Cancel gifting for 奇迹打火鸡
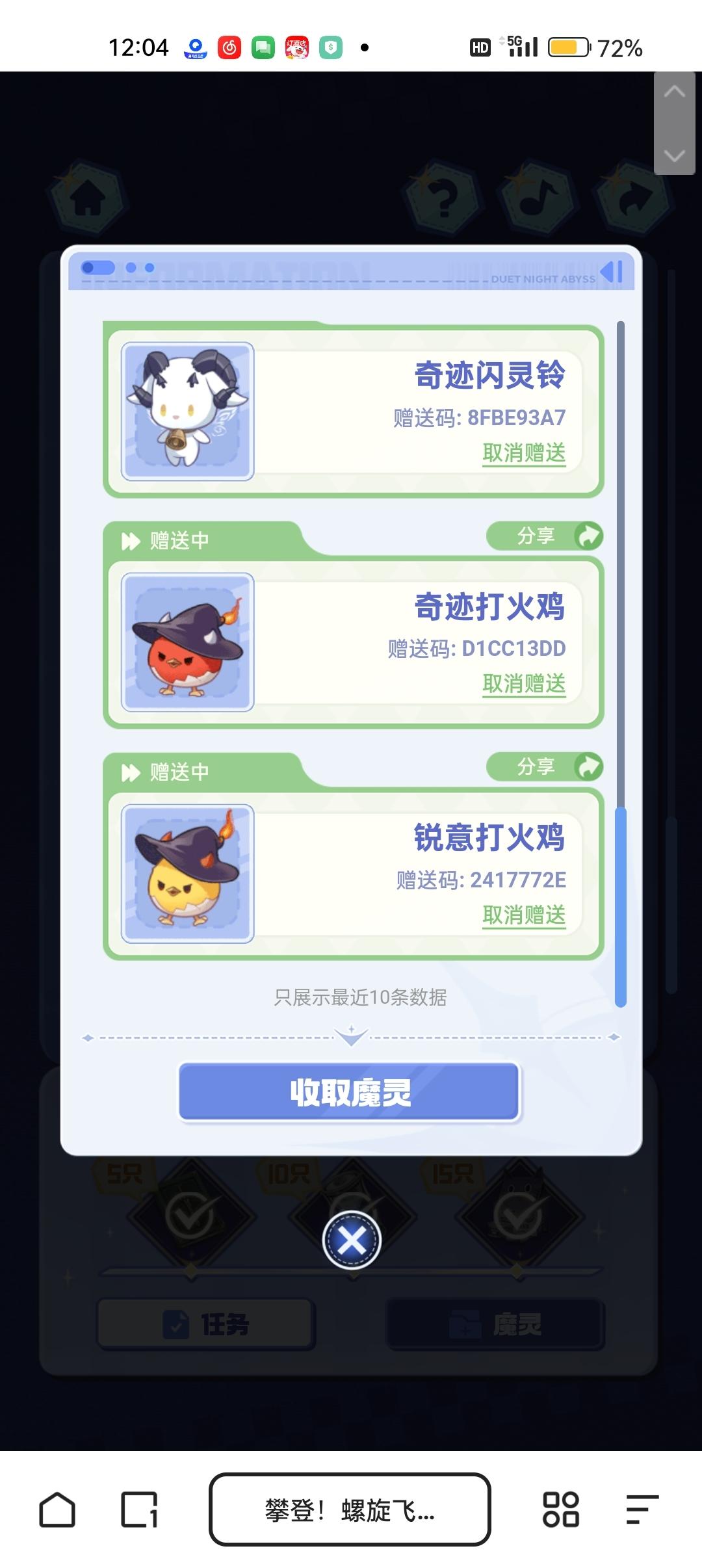Image resolution: width=702 pixels, height=1568 pixels. point(524,684)
